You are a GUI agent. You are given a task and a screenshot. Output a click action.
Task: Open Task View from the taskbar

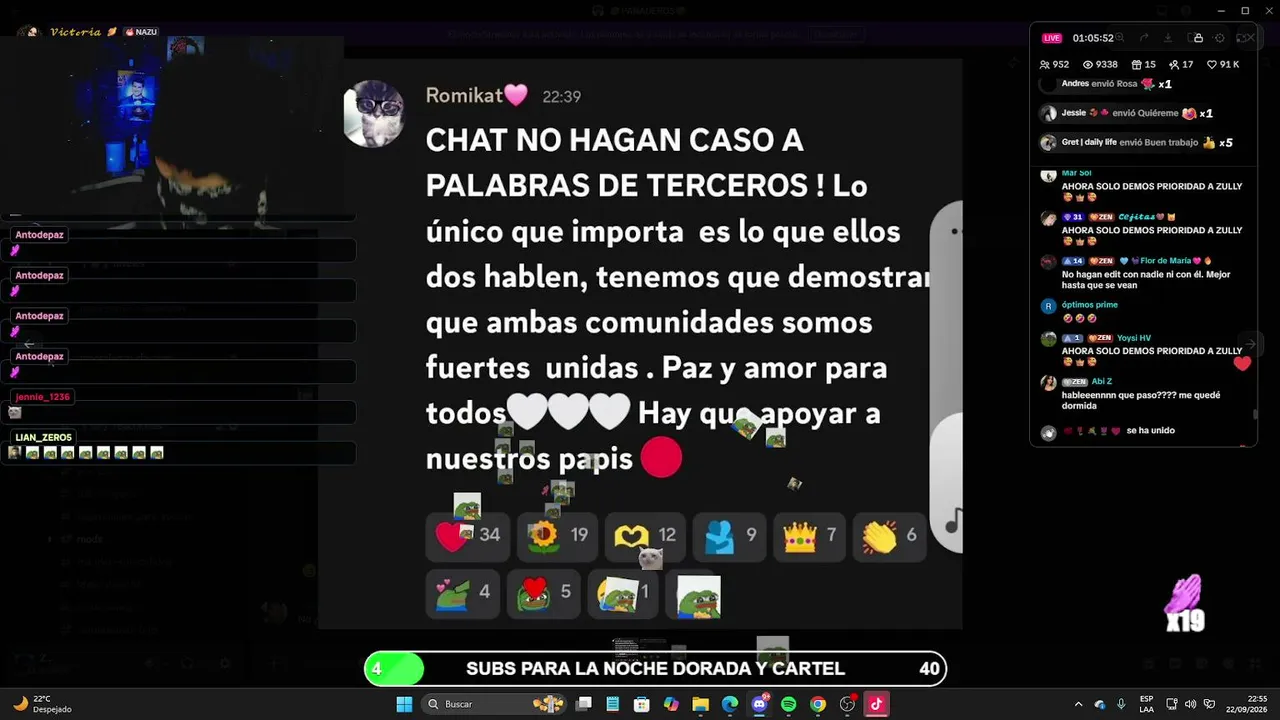(584, 704)
